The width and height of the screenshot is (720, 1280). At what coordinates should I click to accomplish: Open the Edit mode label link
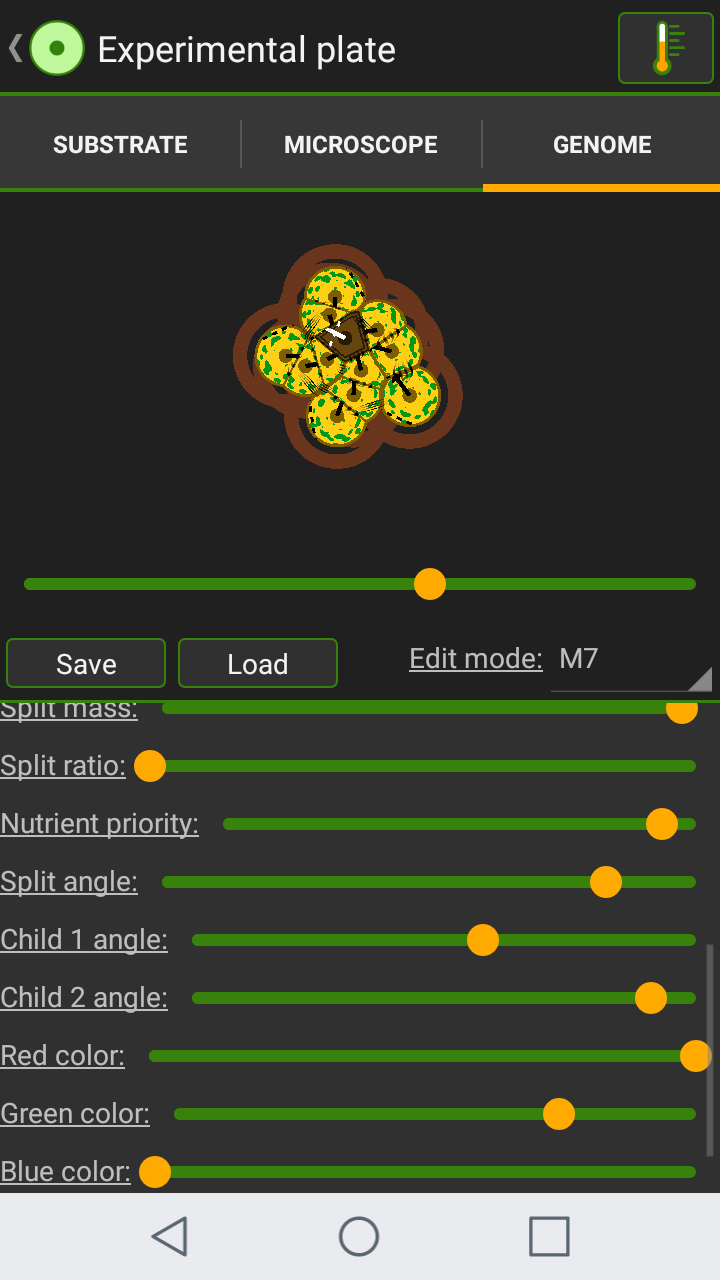pyautogui.click(x=475, y=659)
